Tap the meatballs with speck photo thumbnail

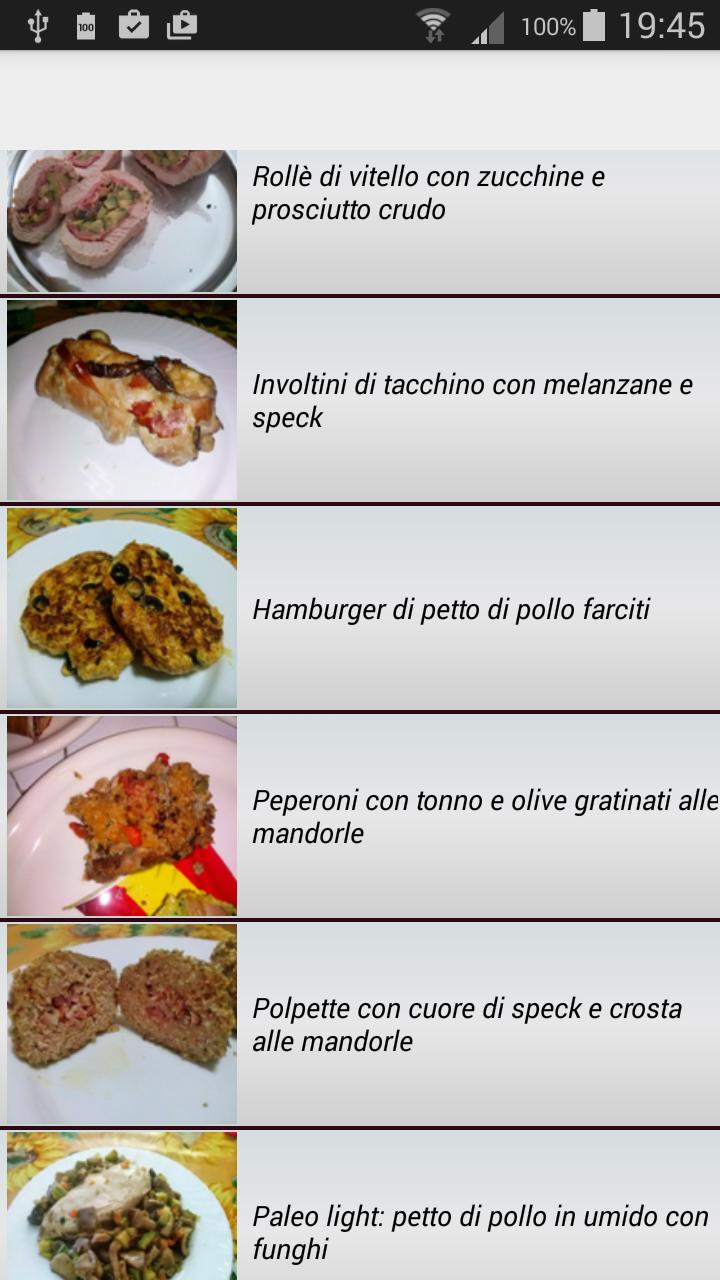[x=120, y=1022]
